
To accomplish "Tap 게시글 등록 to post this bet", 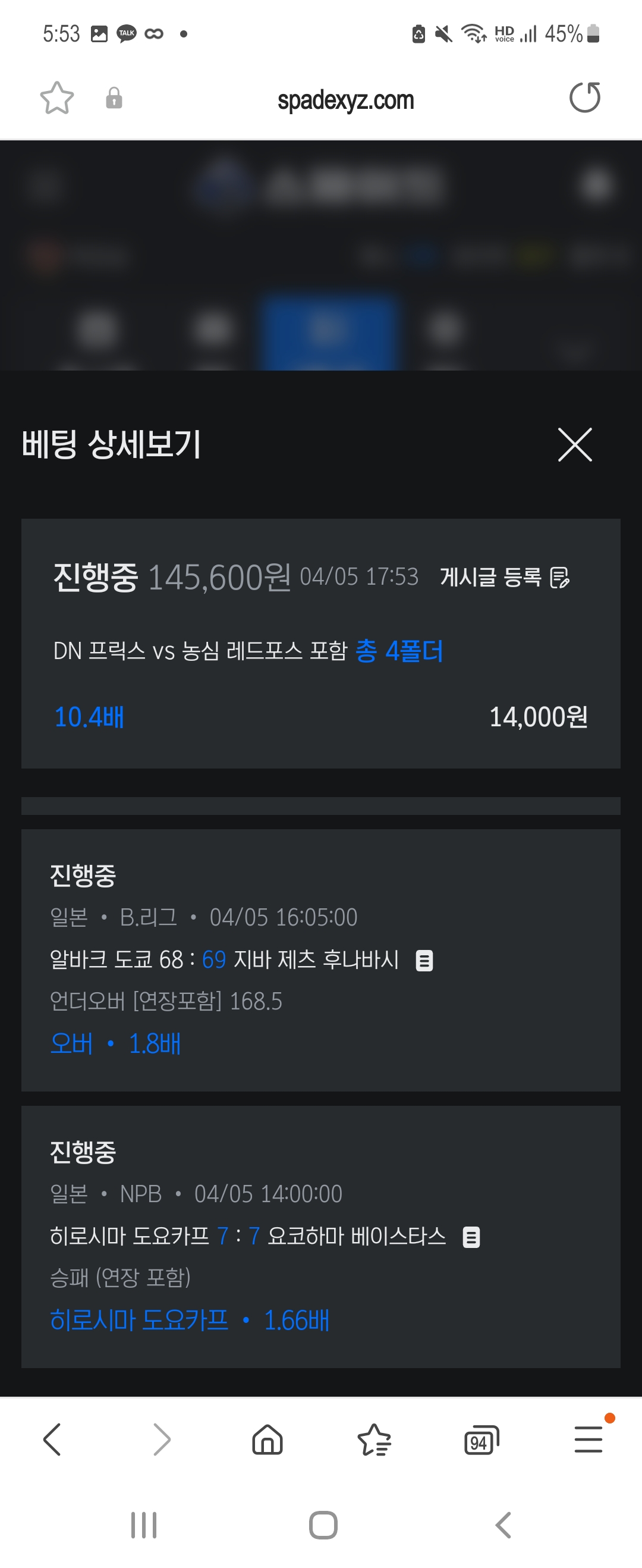I will click(x=504, y=577).
